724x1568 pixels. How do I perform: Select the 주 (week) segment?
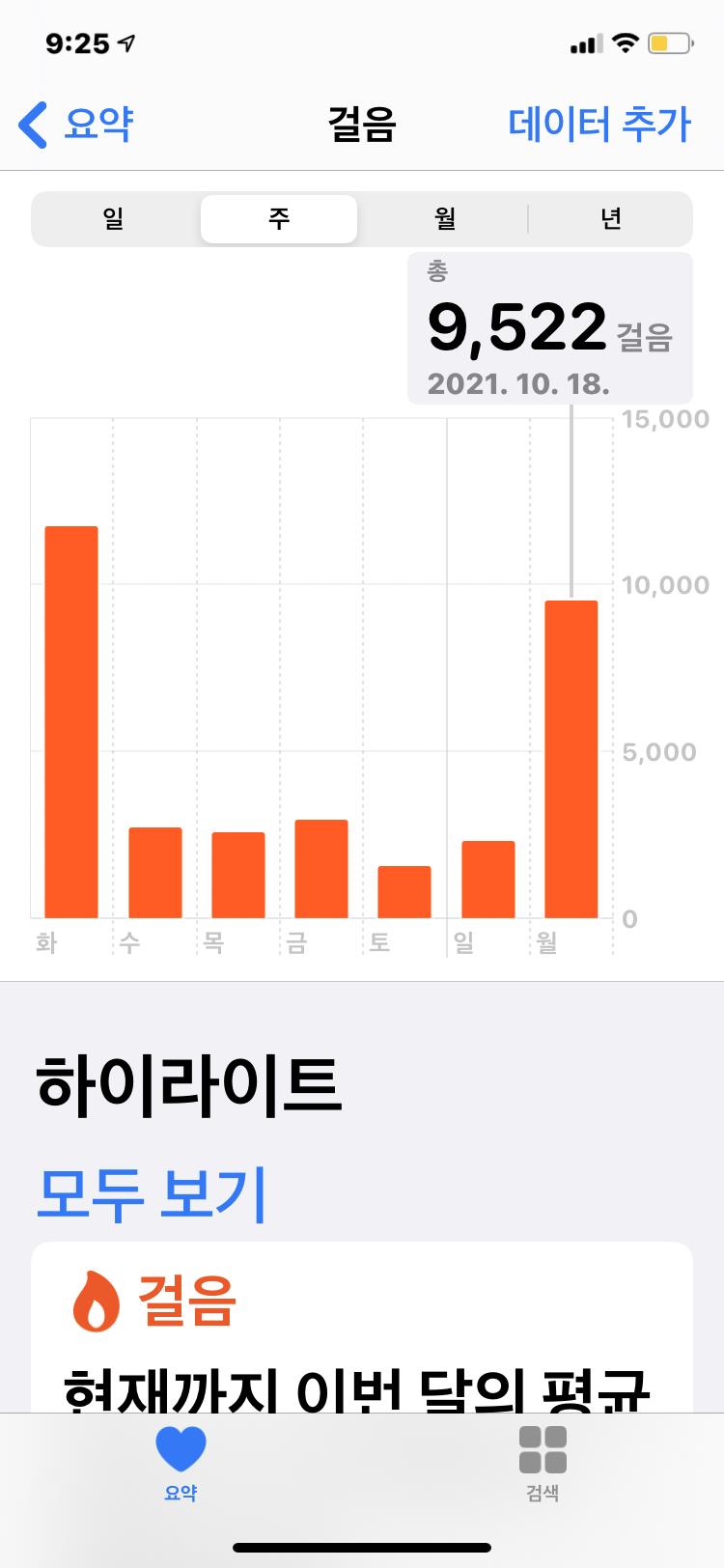[279, 219]
